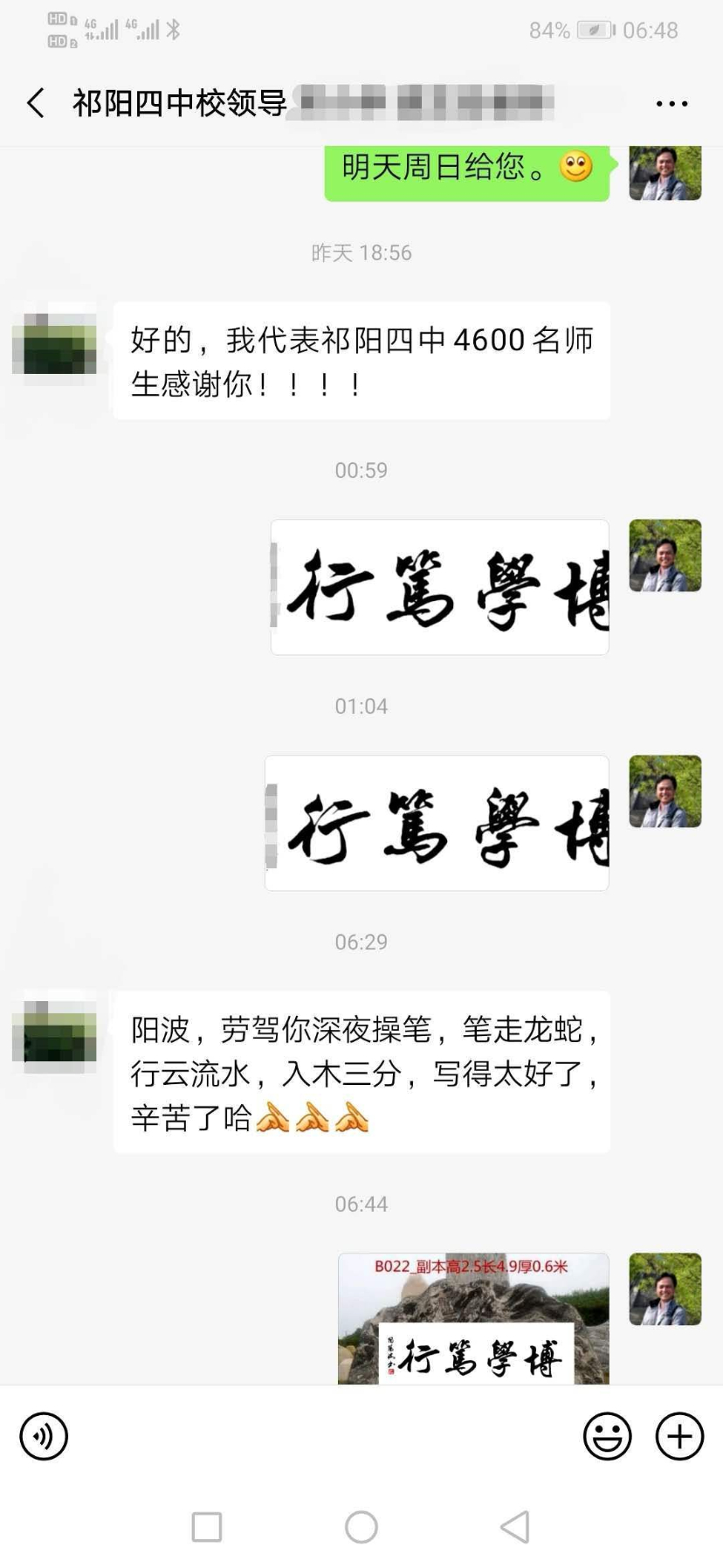Open the emoji sticker panel
The image size is (723, 1568).
coord(607,1436)
